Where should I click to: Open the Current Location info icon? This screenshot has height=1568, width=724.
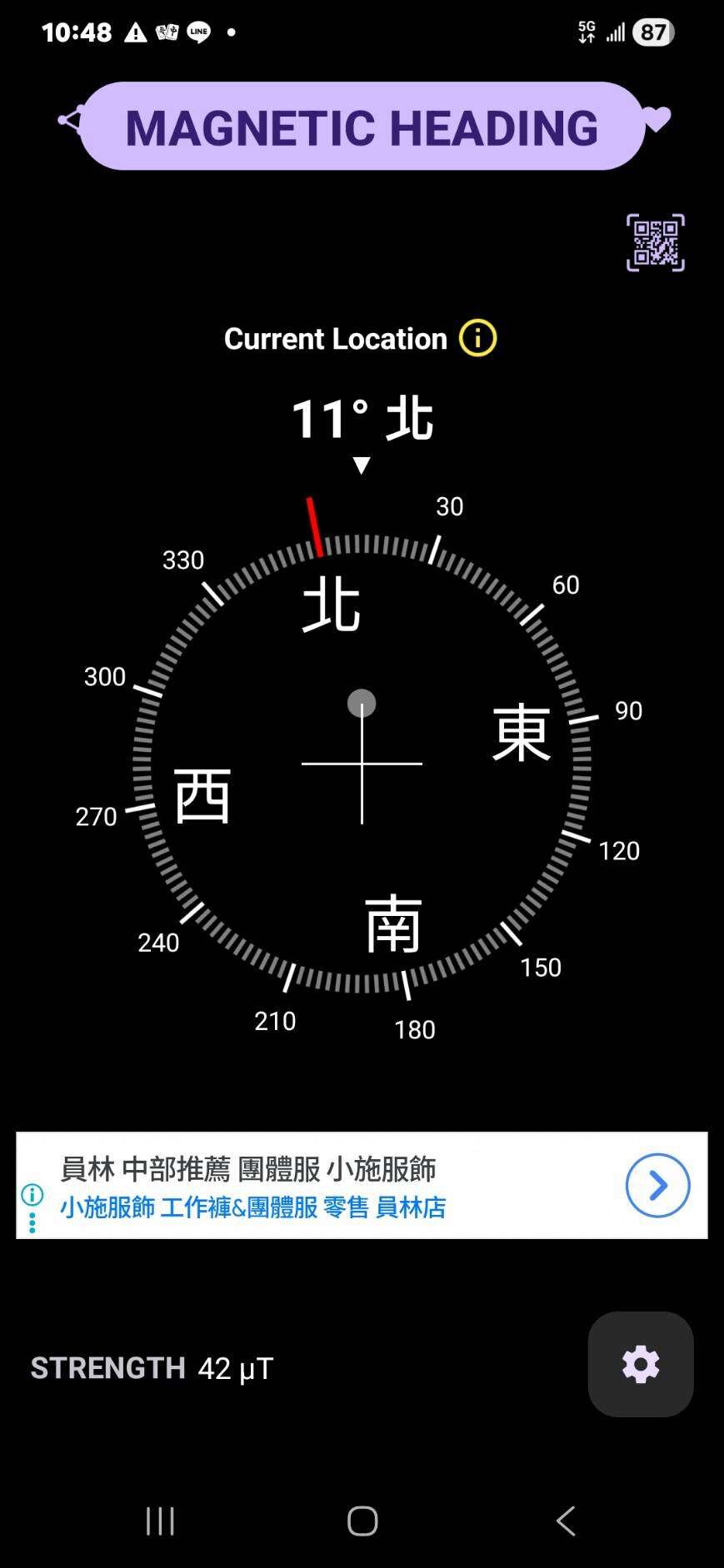[x=477, y=338]
